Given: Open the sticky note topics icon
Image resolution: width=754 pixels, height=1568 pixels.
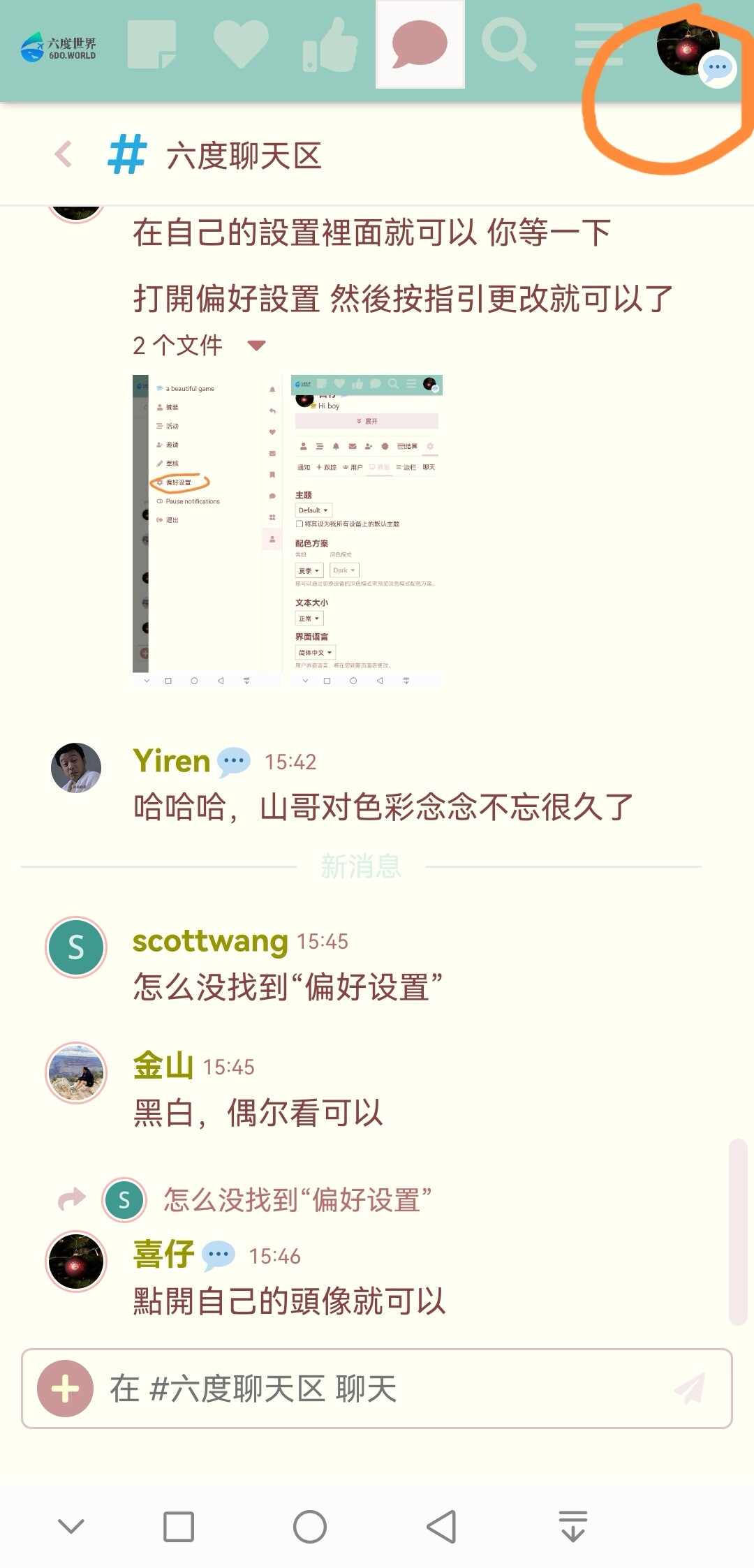Looking at the screenshot, I should (x=151, y=45).
